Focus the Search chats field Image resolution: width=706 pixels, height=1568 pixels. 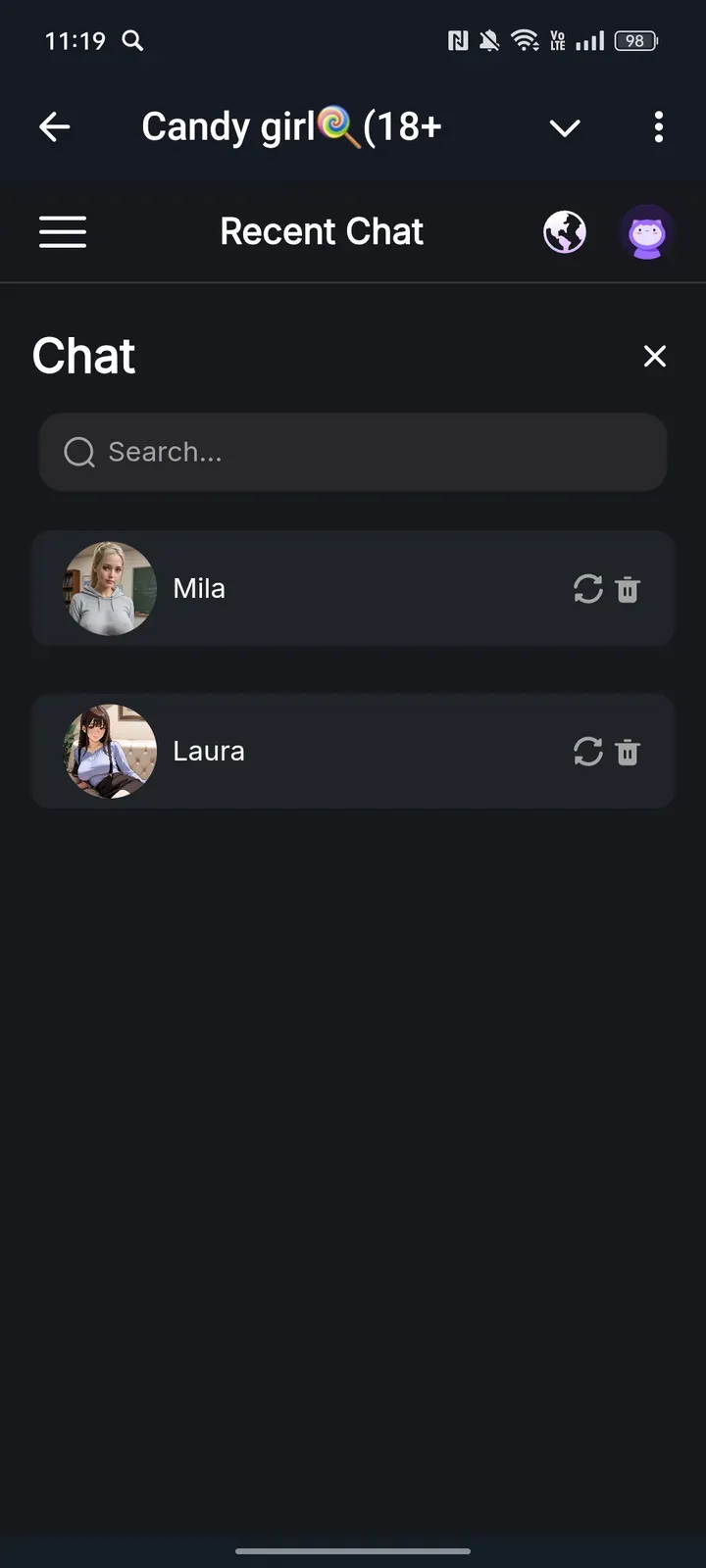coord(353,452)
